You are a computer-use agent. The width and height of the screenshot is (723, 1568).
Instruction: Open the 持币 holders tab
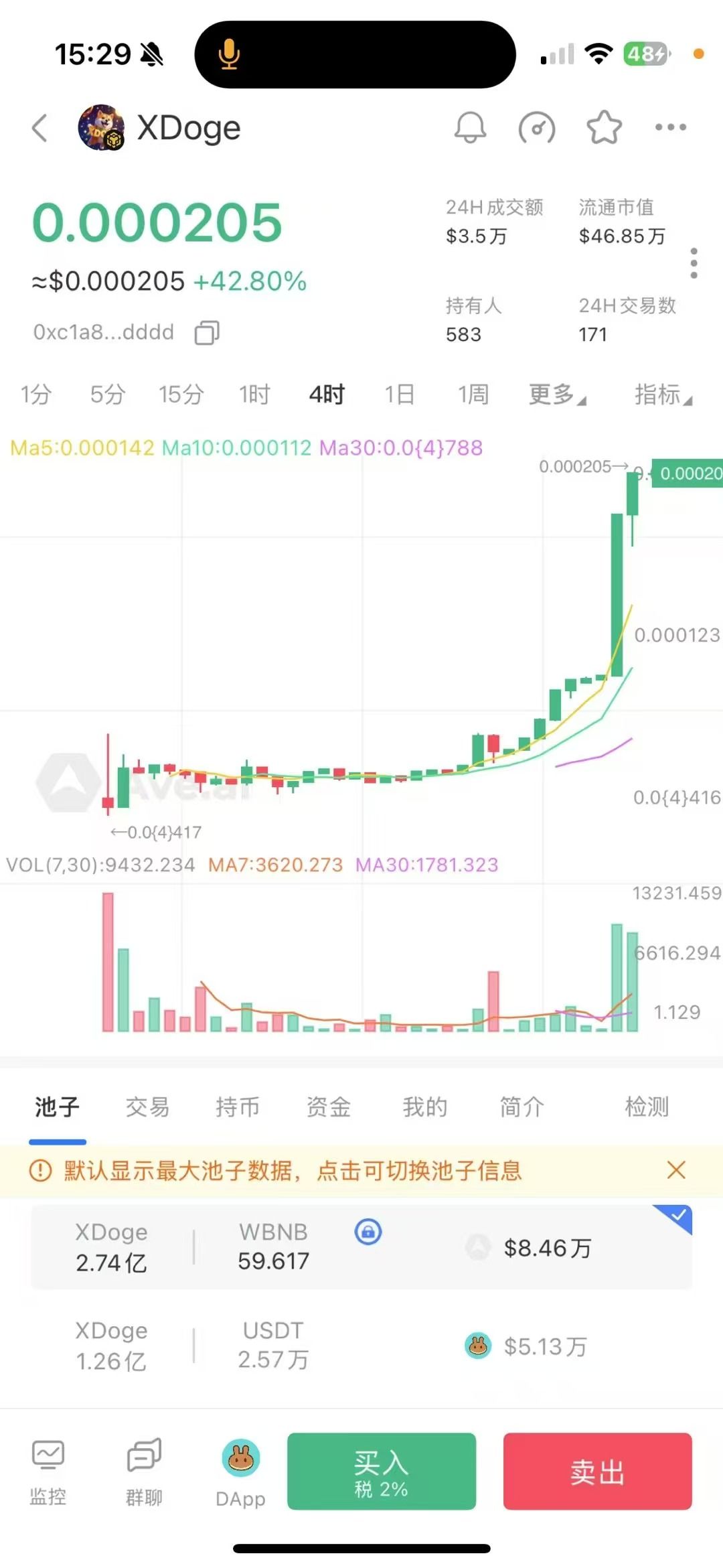(x=238, y=1107)
